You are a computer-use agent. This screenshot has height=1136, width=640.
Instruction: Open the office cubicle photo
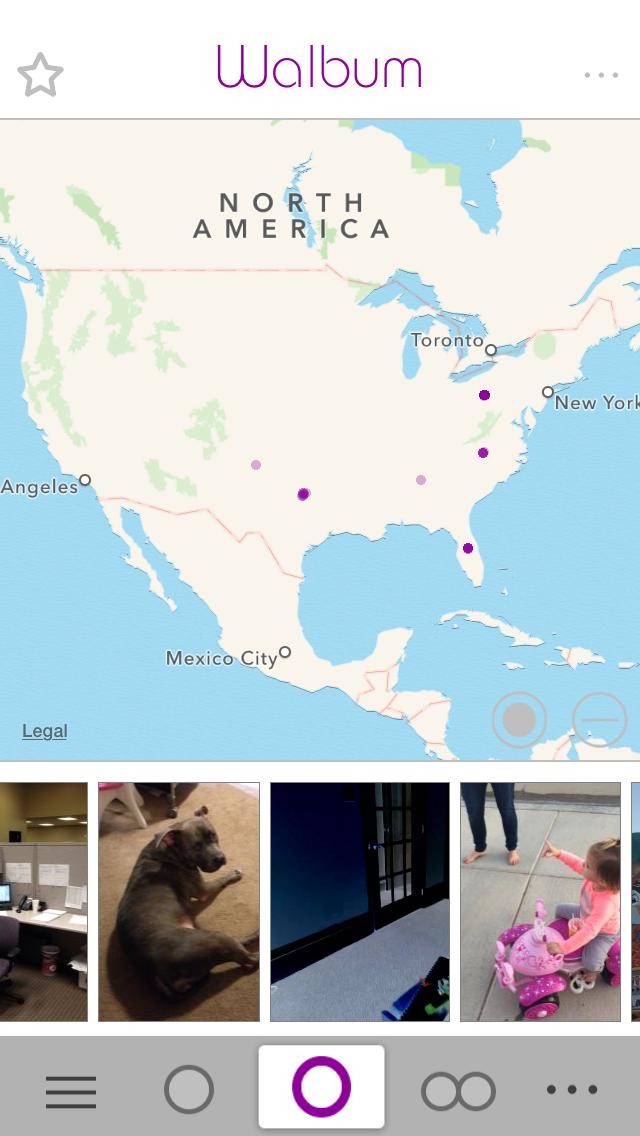43,901
